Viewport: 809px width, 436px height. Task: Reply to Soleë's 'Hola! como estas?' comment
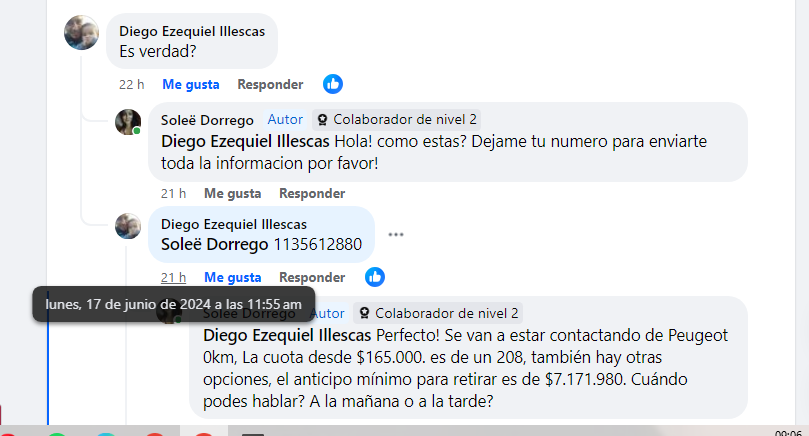coord(312,193)
